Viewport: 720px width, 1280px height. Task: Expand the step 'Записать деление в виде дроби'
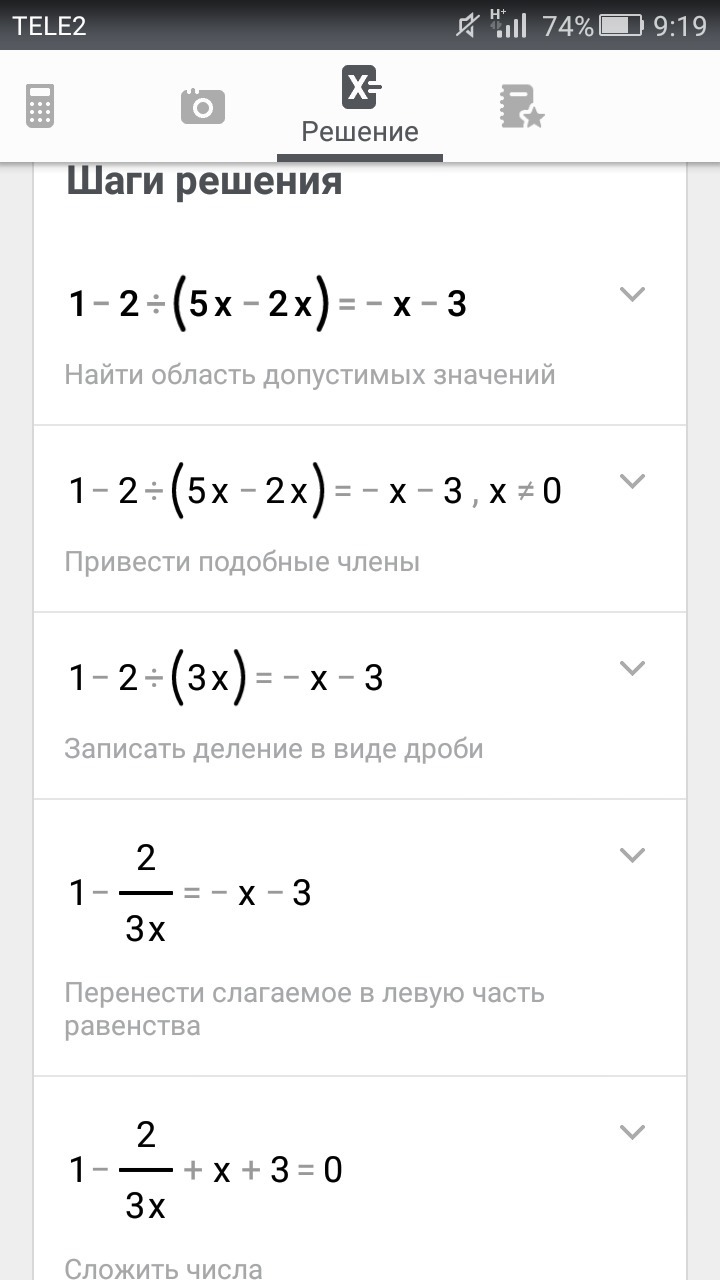[632, 668]
